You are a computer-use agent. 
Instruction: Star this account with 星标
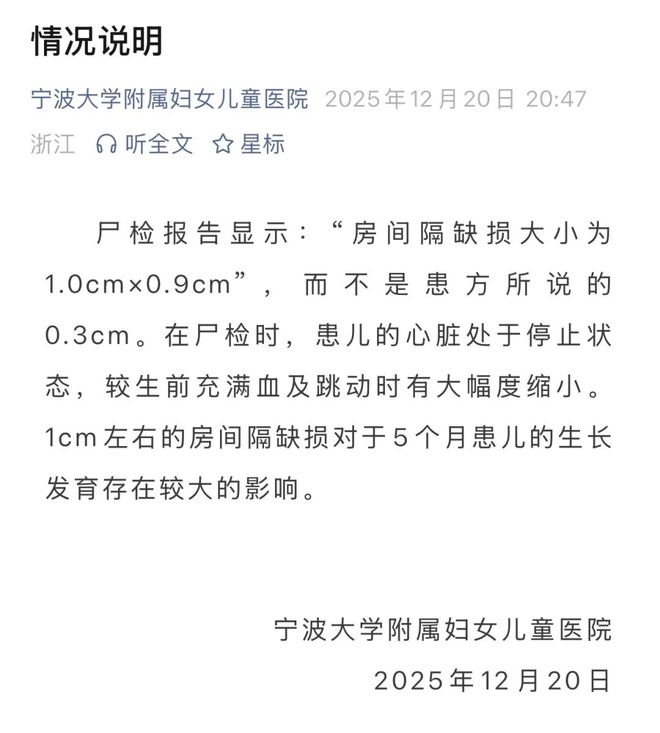click(x=249, y=144)
